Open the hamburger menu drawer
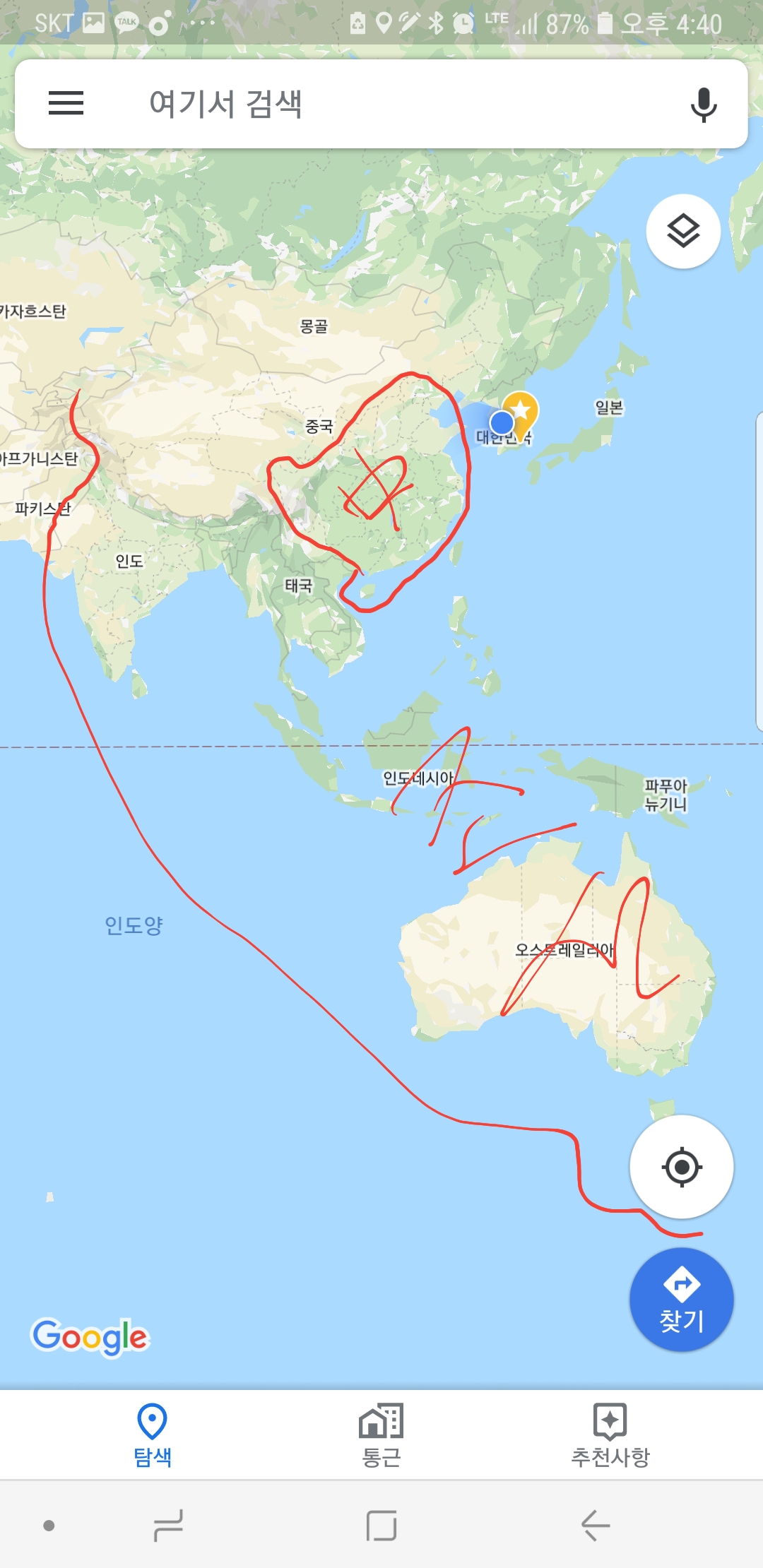The width and height of the screenshot is (763, 1568). pos(66,103)
